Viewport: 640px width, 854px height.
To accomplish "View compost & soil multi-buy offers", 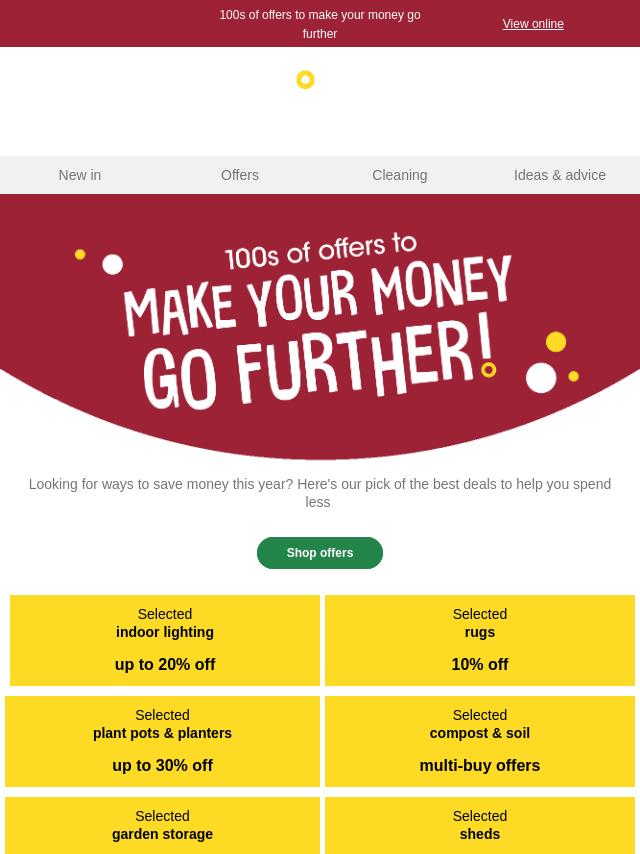I will point(480,741).
